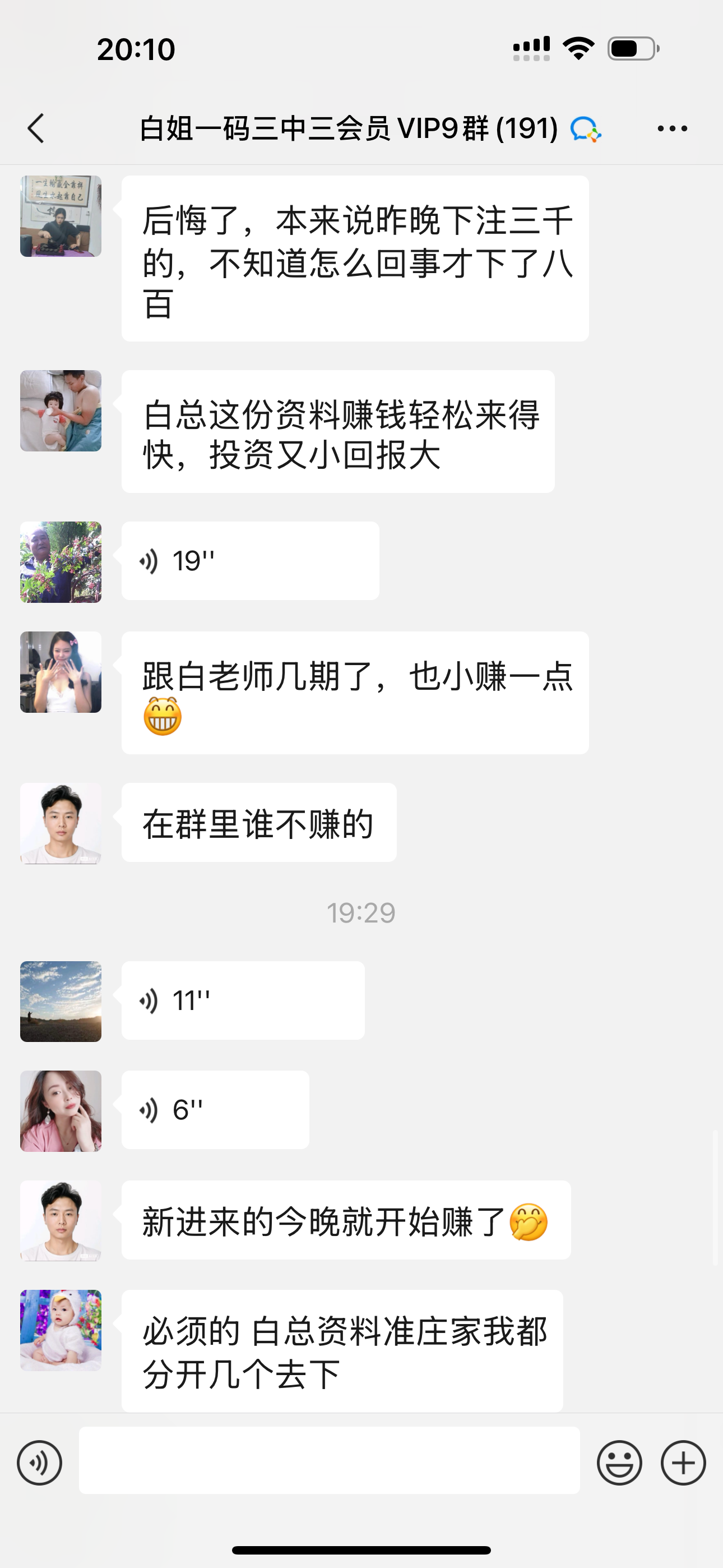Open the emoji sticker panel

tap(619, 1463)
